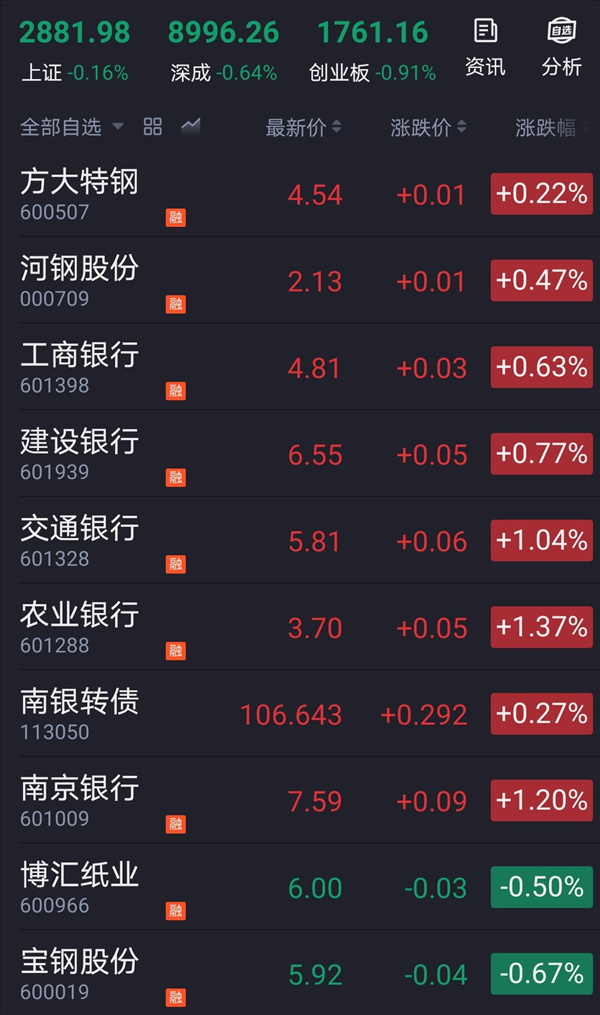View the 深成 index details
Image resolution: width=600 pixels, height=1015 pixels.
pyautogui.click(x=223, y=50)
